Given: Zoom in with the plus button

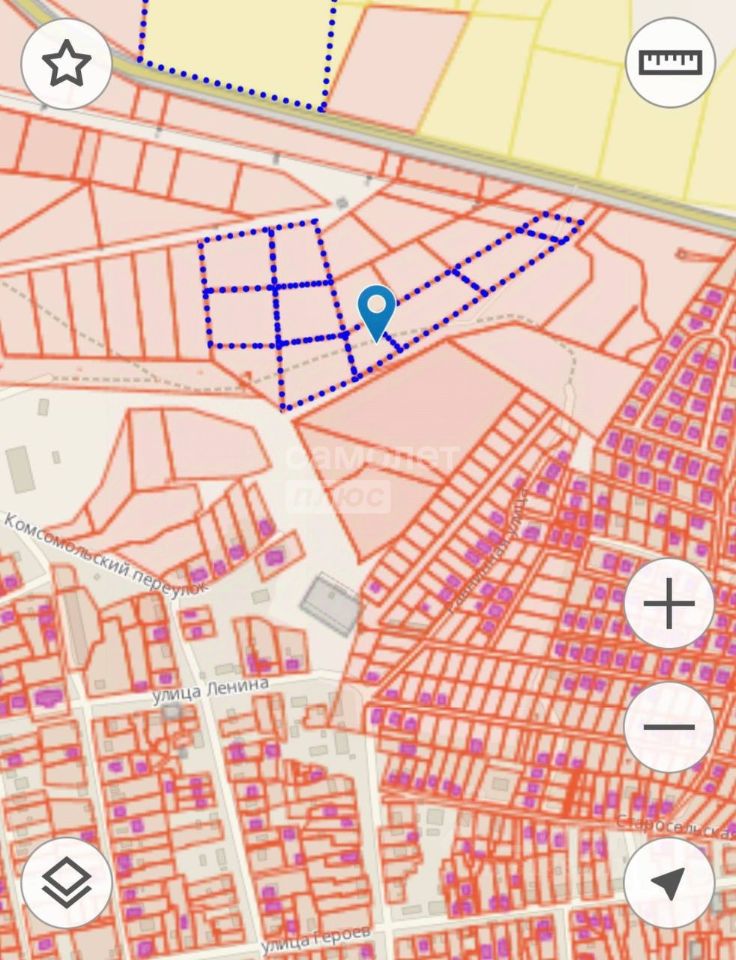Looking at the screenshot, I should point(669,605).
